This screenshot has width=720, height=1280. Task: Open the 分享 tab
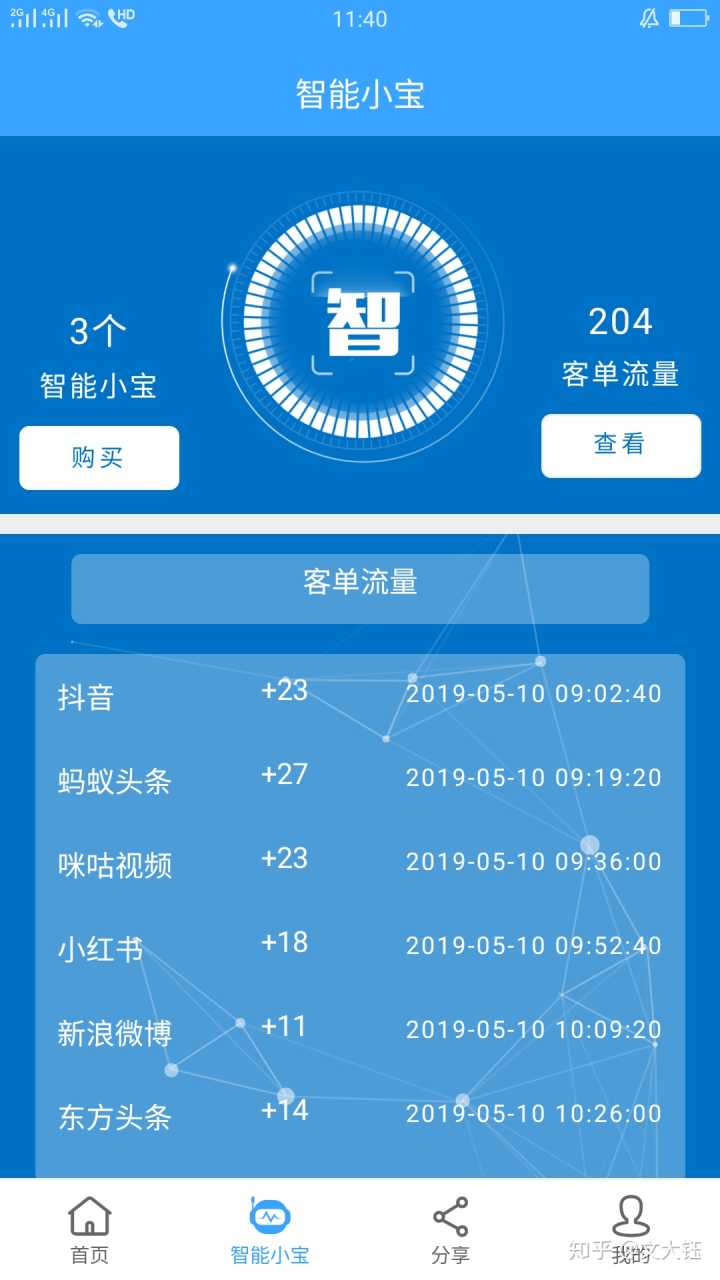(450, 1230)
